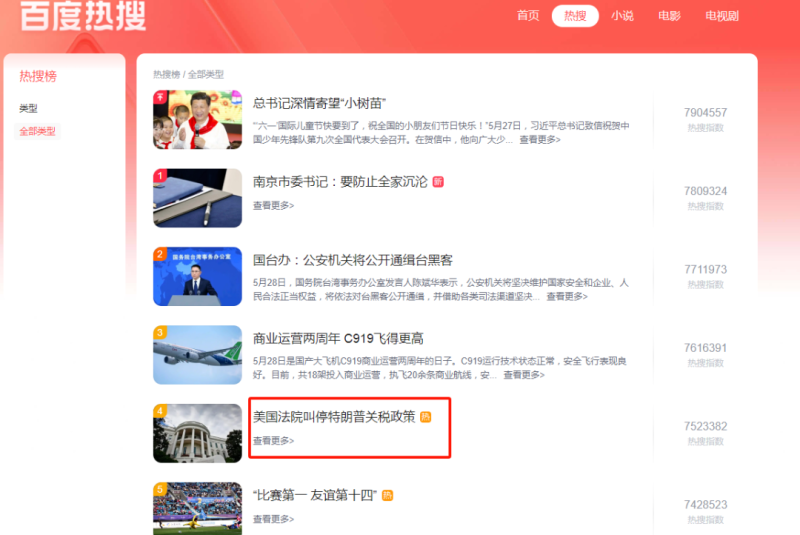Switch to the 电影 tab
The image size is (800, 535).
click(x=669, y=15)
